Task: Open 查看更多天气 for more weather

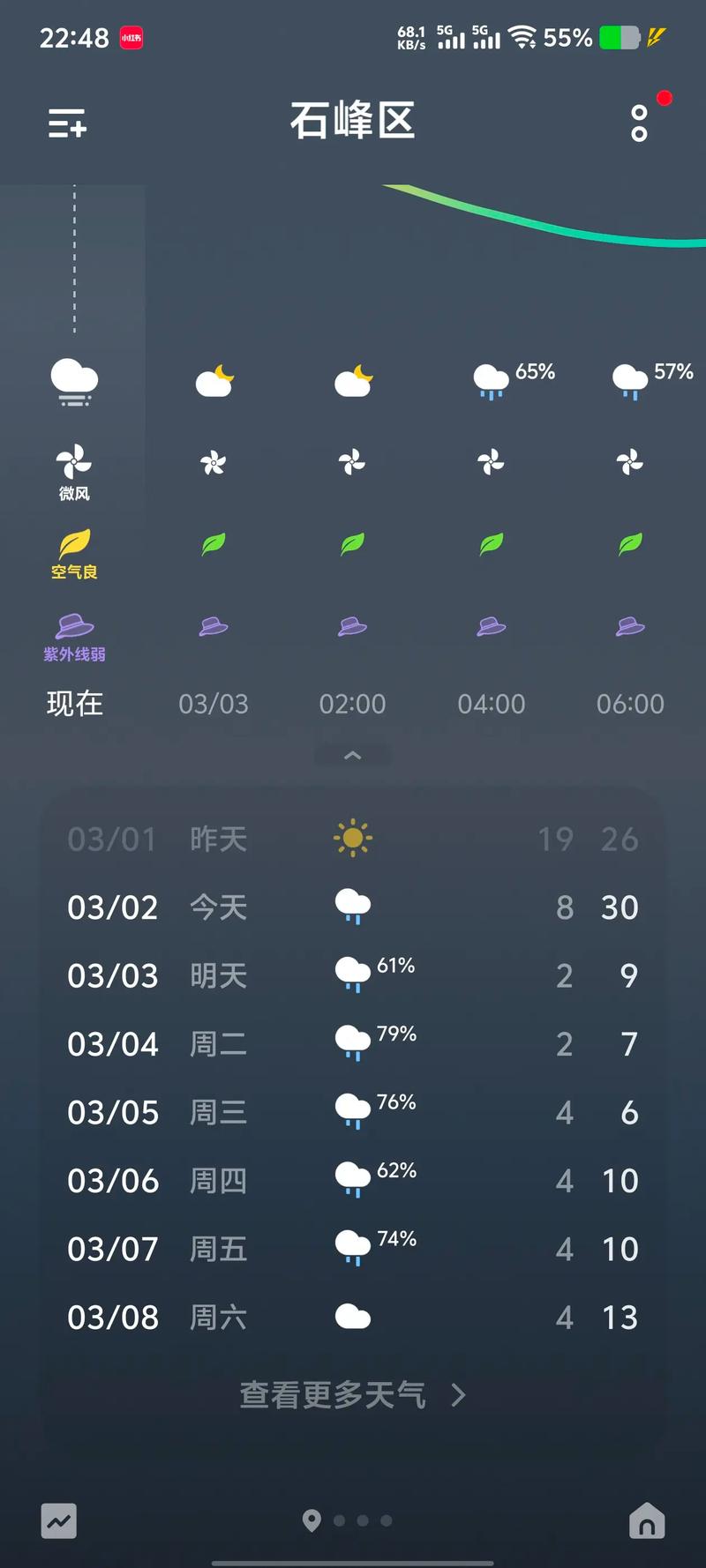Action: pos(352,1395)
